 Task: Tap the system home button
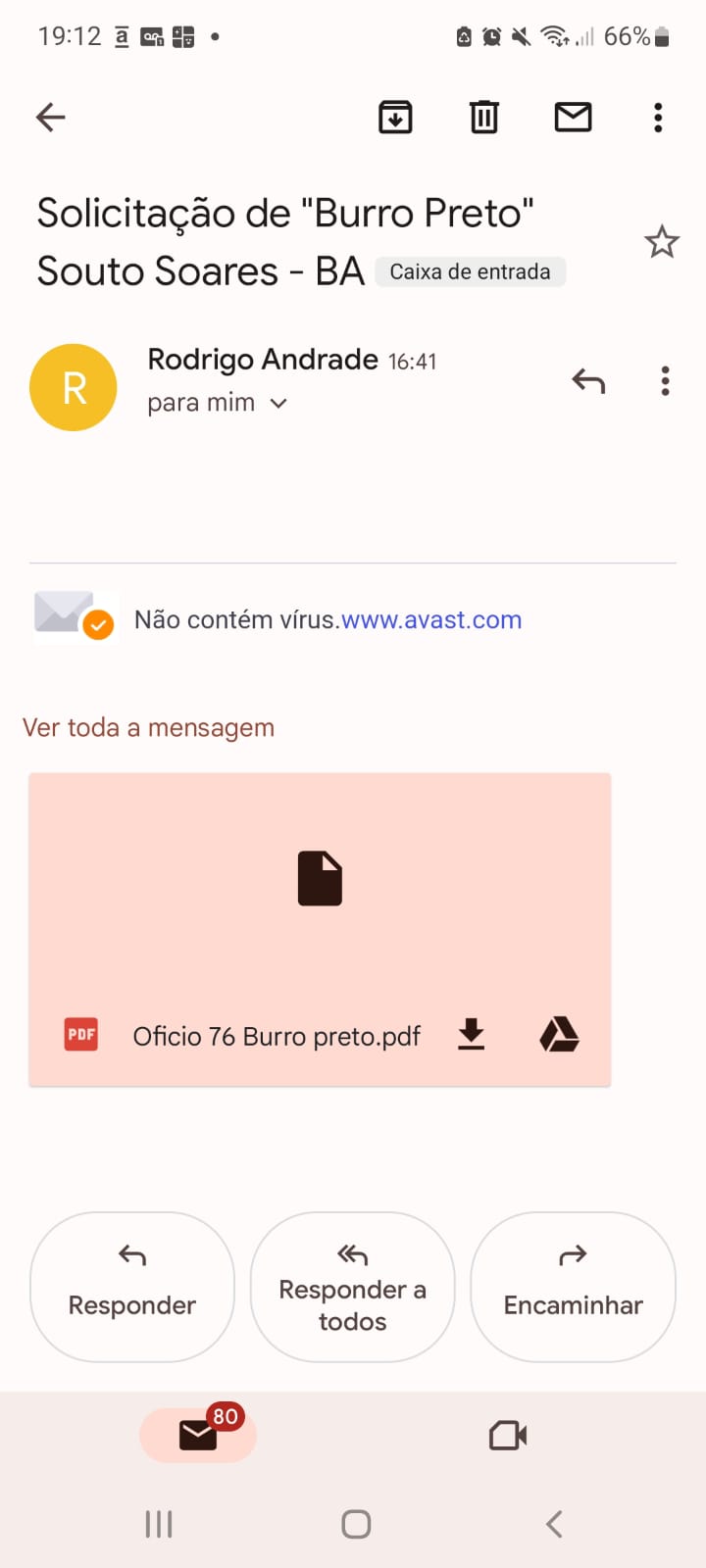(356, 1524)
